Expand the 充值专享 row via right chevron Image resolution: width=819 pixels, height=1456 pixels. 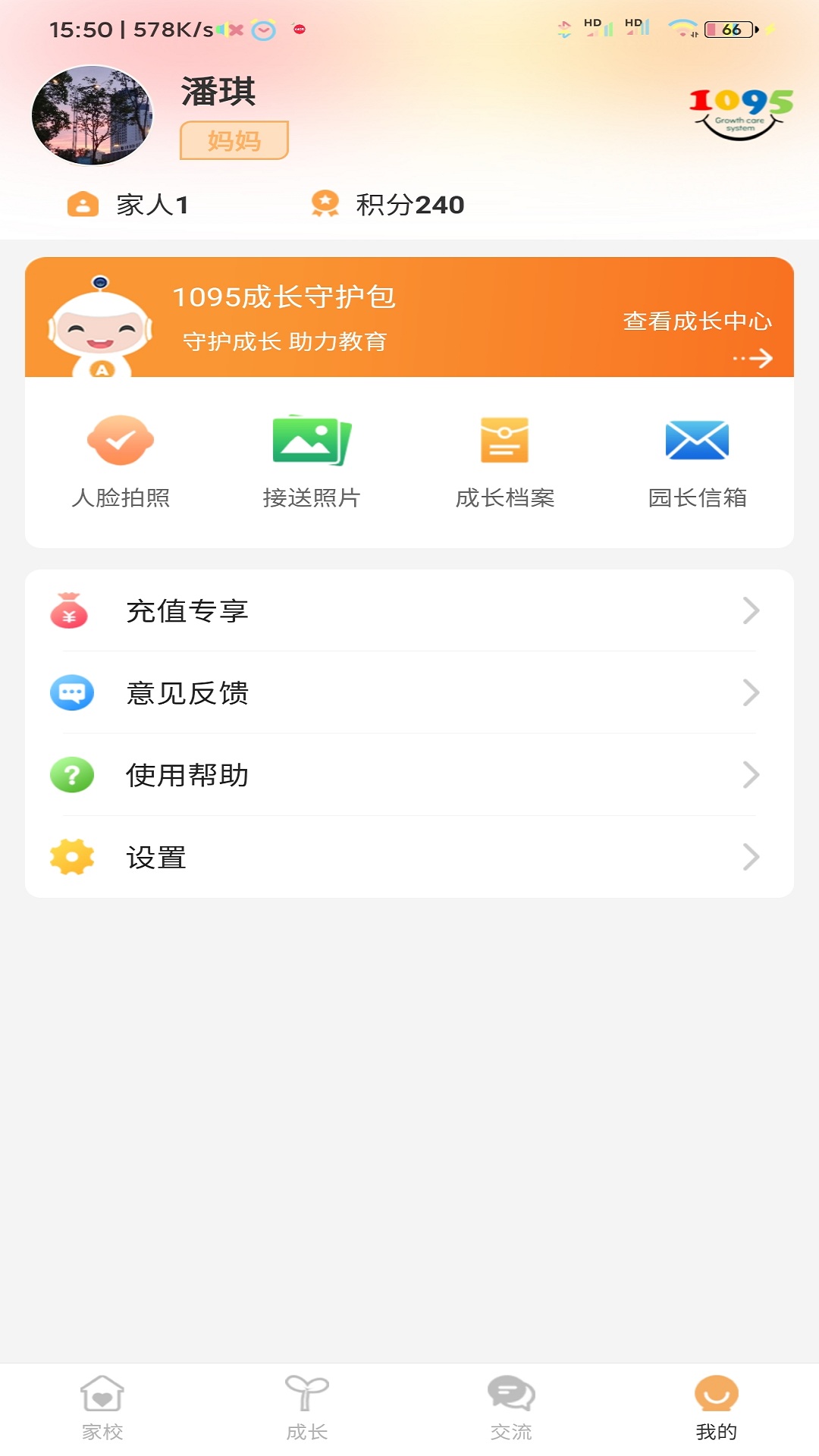pyautogui.click(x=751, y=609)
